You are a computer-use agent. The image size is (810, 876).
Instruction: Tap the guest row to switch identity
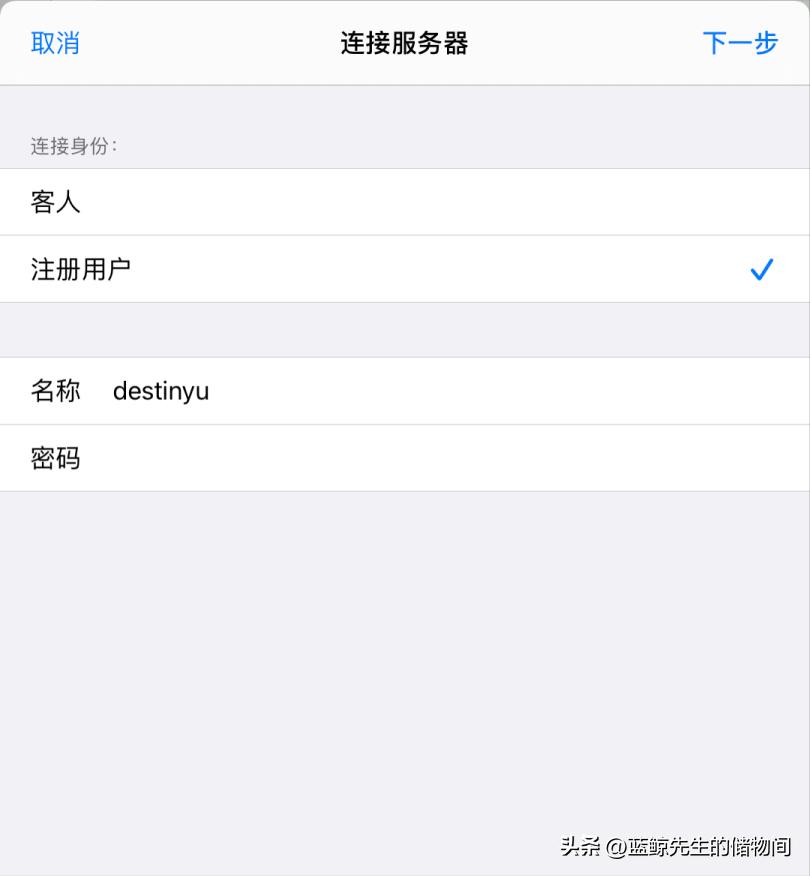click(400, 201)
